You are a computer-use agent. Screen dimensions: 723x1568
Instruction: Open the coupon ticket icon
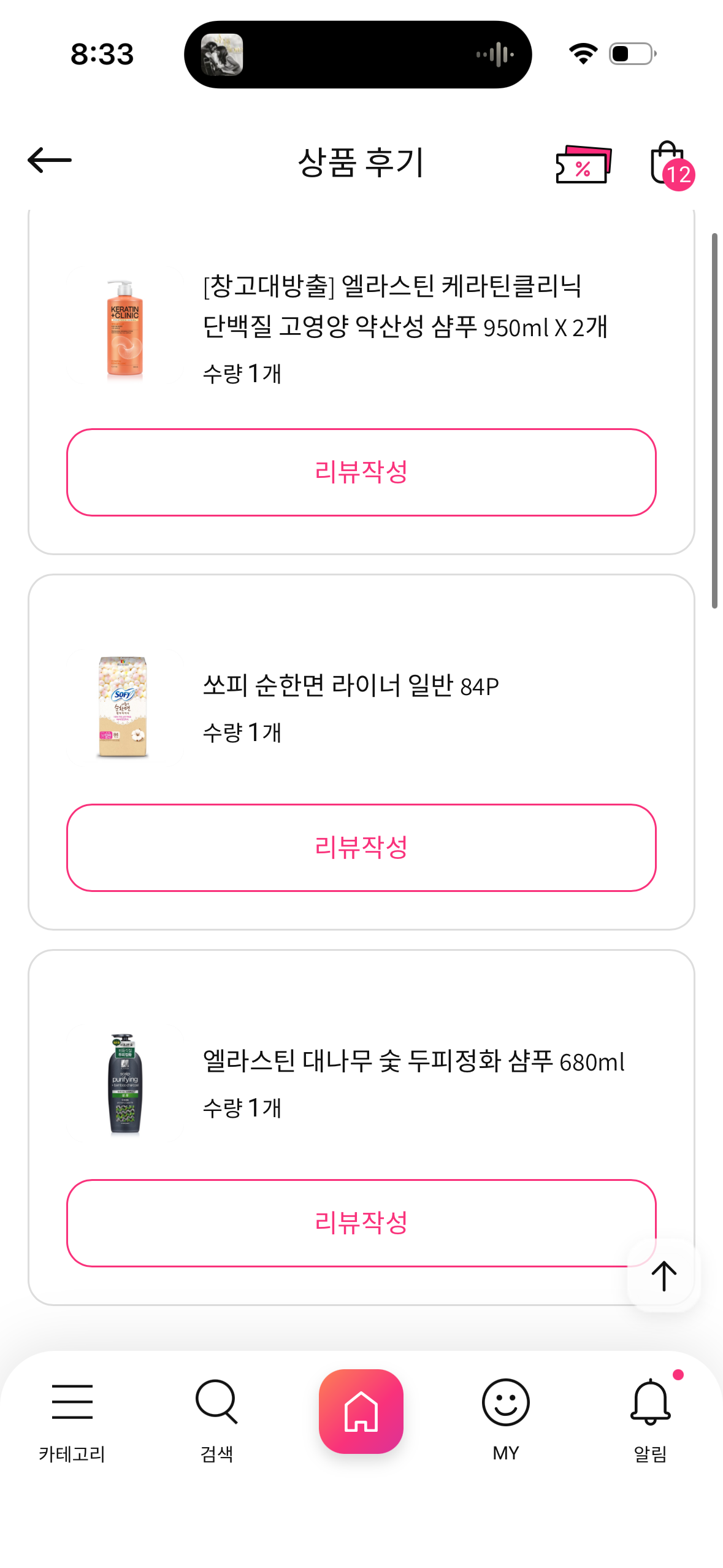(x=583, y=164)
